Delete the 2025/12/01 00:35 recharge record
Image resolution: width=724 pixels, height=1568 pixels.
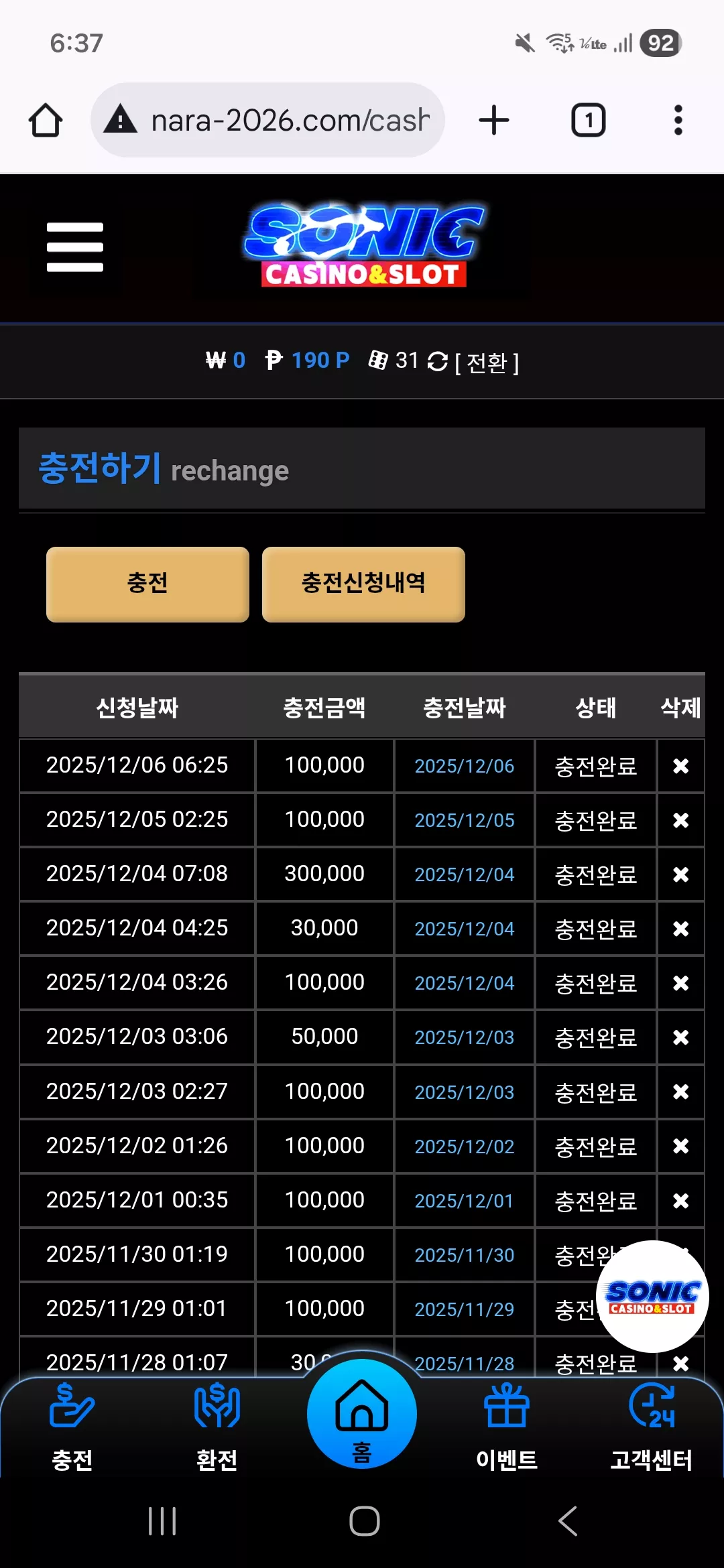click(x=680, y=1201)
